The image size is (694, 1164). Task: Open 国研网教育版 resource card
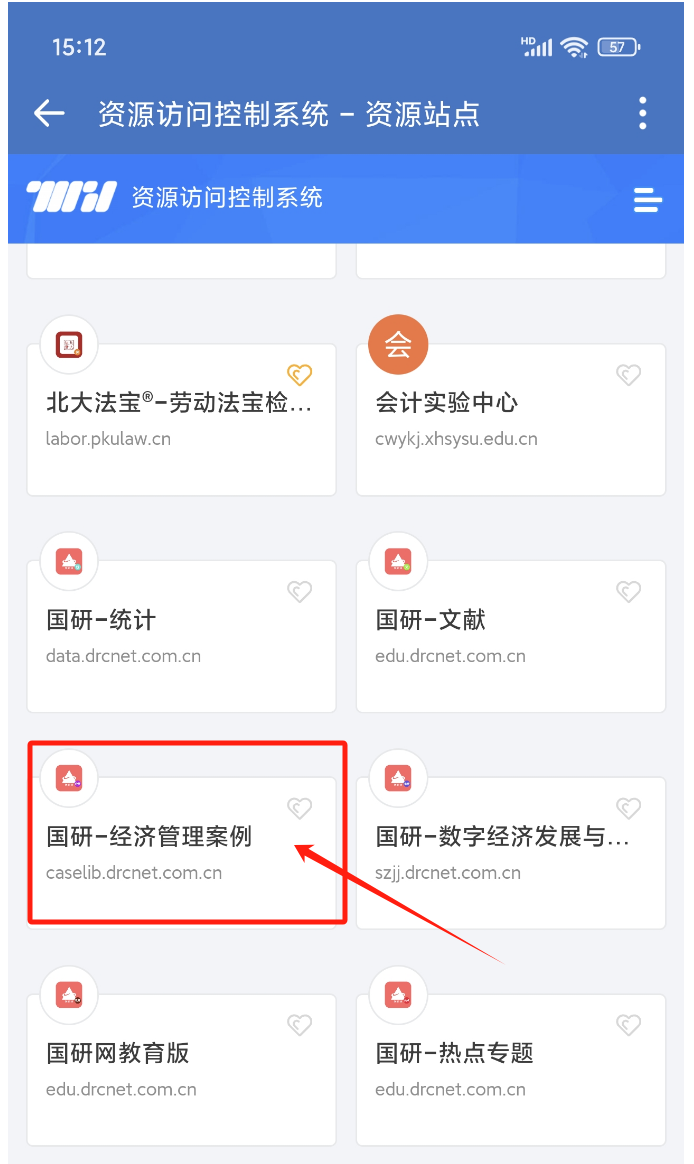181,1070
